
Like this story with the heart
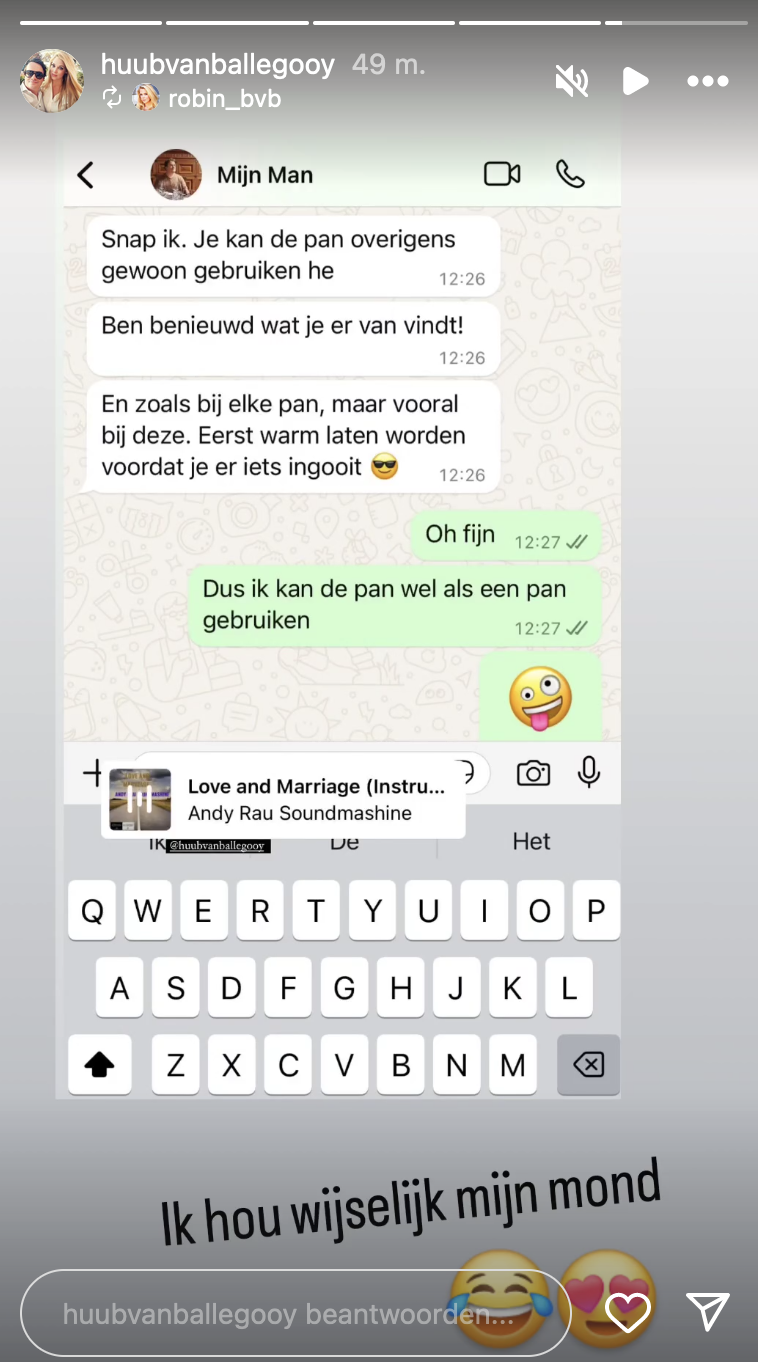click(628, 1312)
